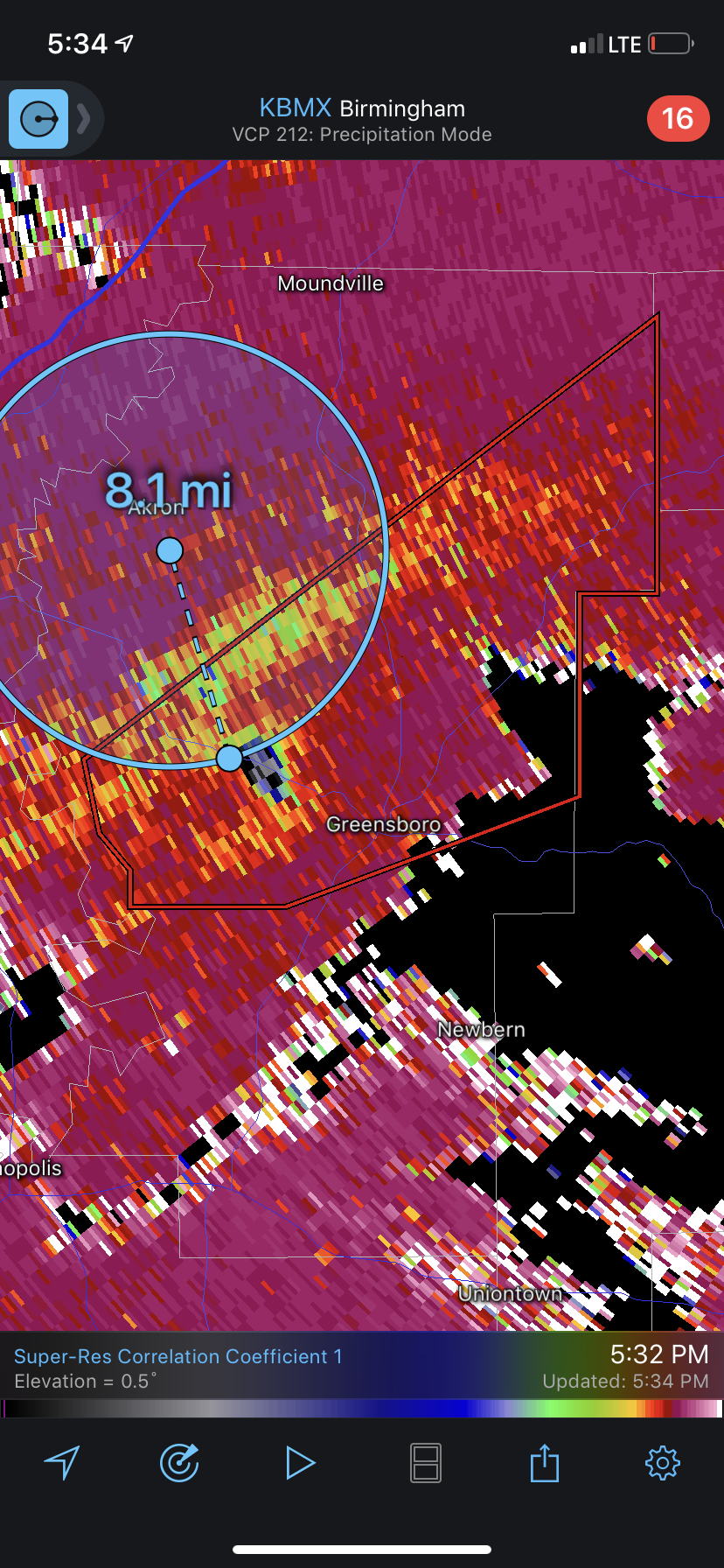Tap the Super-Res Correlation Coefficient product label

tap(178, 1356)
